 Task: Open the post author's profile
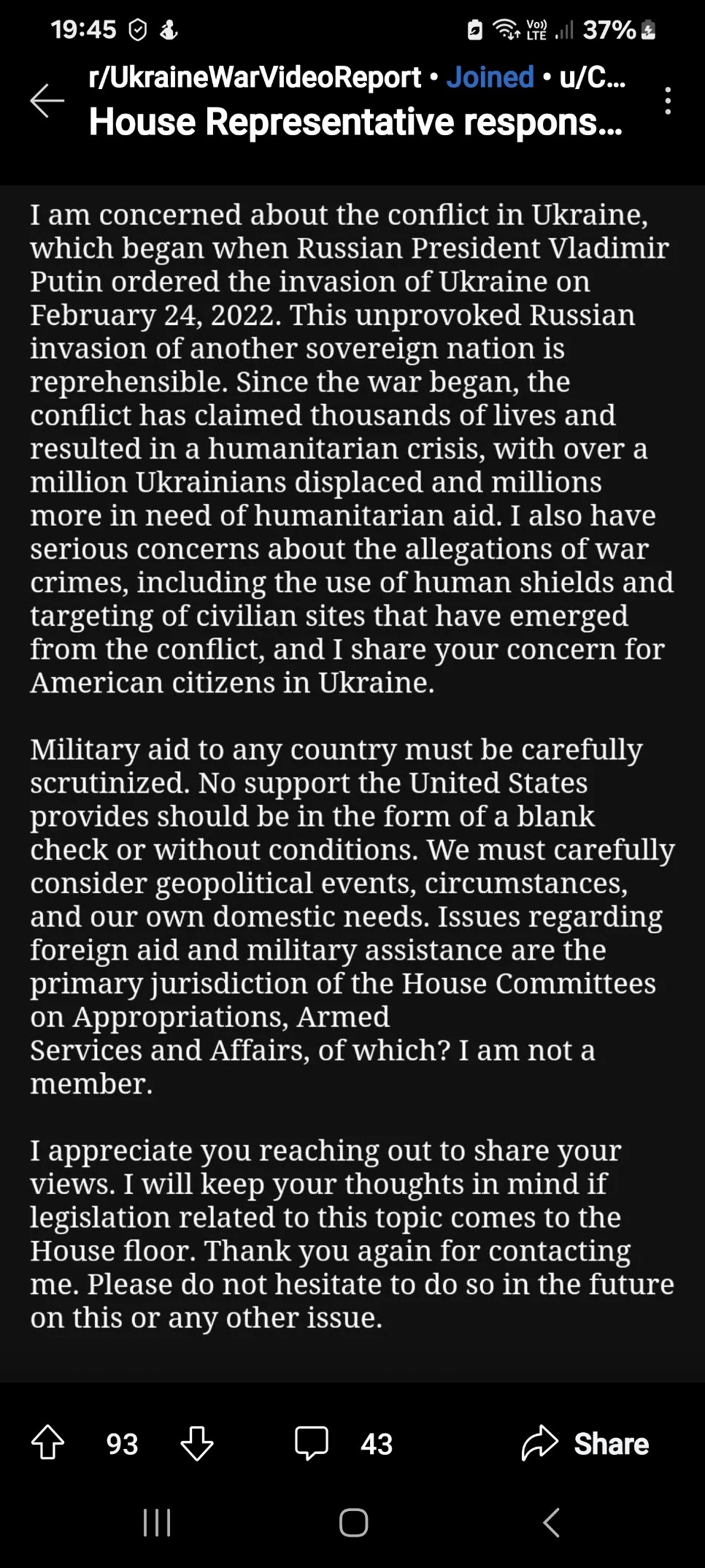click(x=592, y=77)
